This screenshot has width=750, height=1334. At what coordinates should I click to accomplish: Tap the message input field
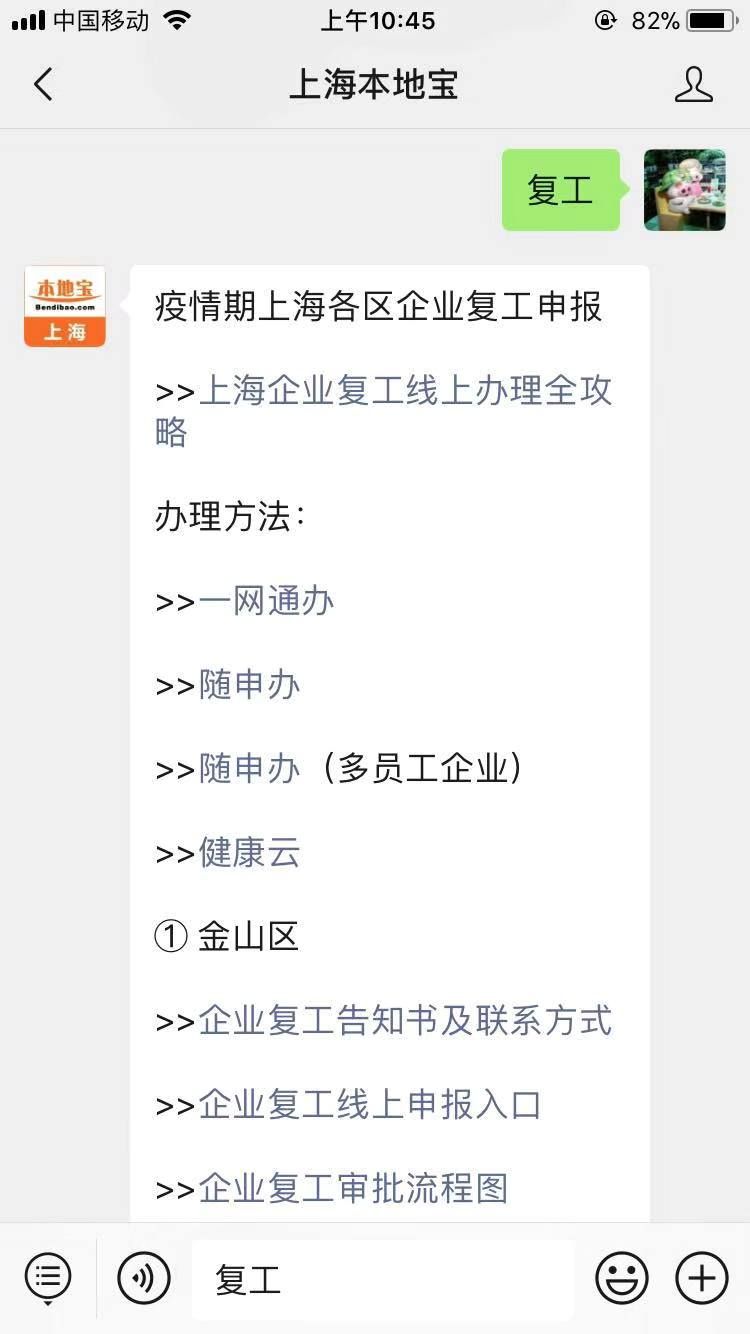pos(383,1279)
